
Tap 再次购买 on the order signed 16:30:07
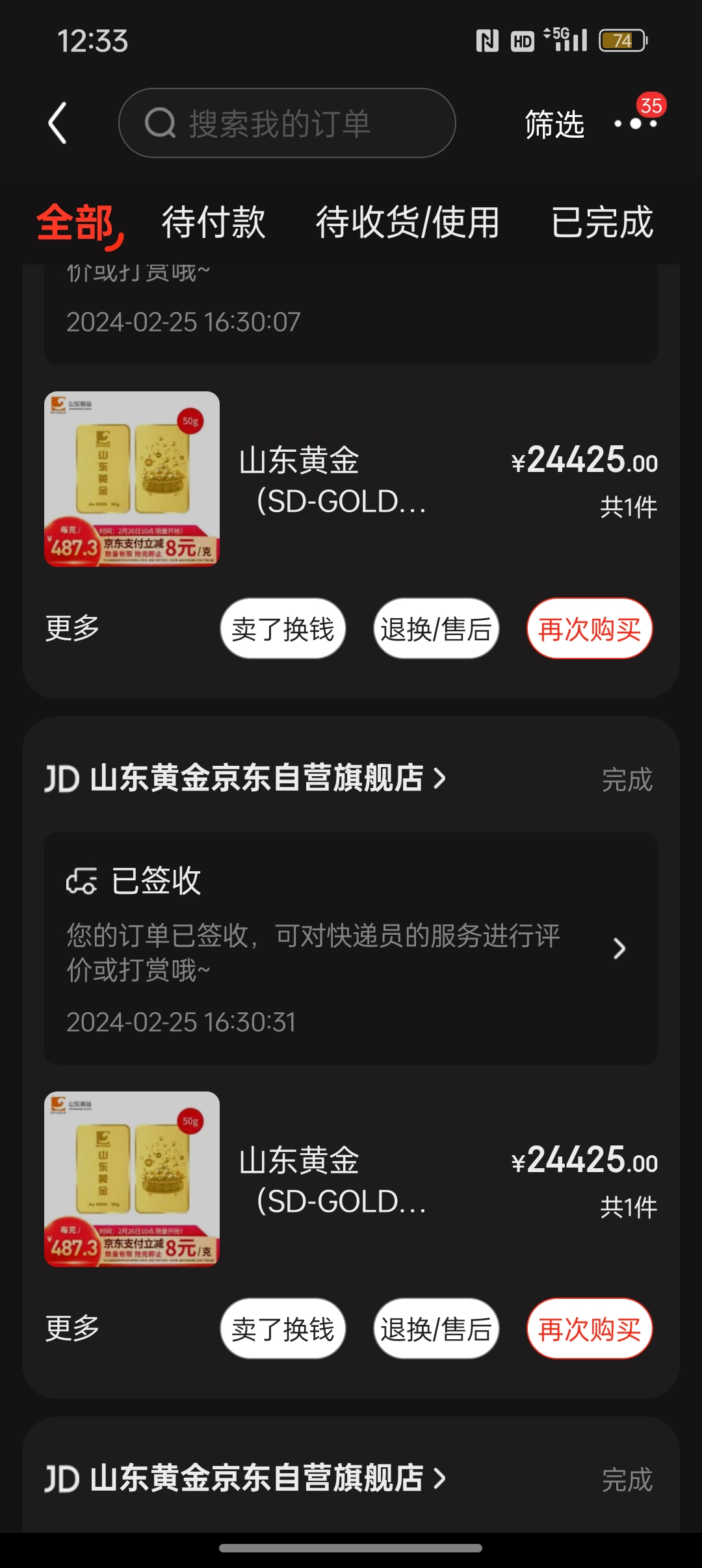590,629
